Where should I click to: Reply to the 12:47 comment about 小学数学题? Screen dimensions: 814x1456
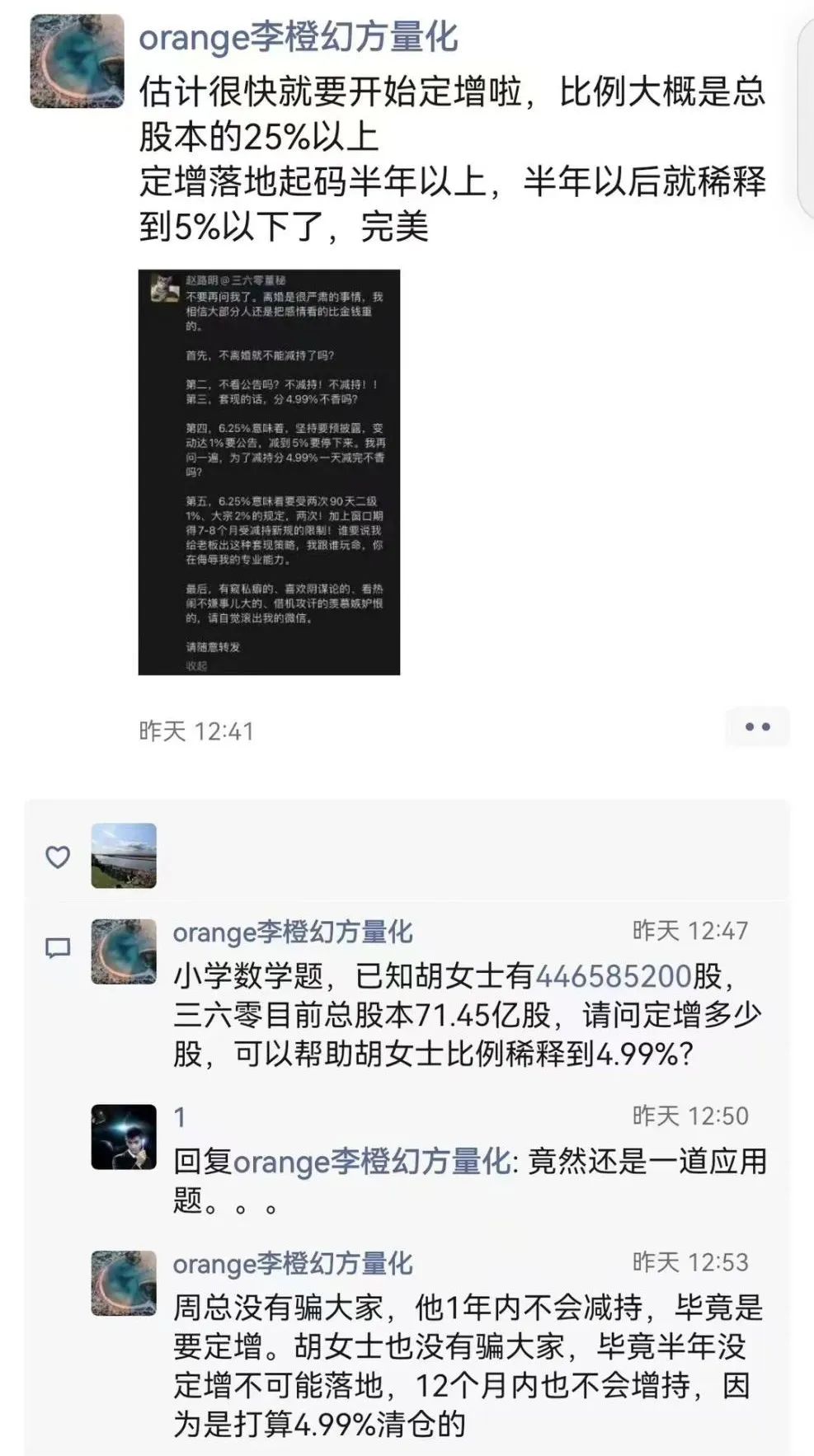click(466, 1016)
